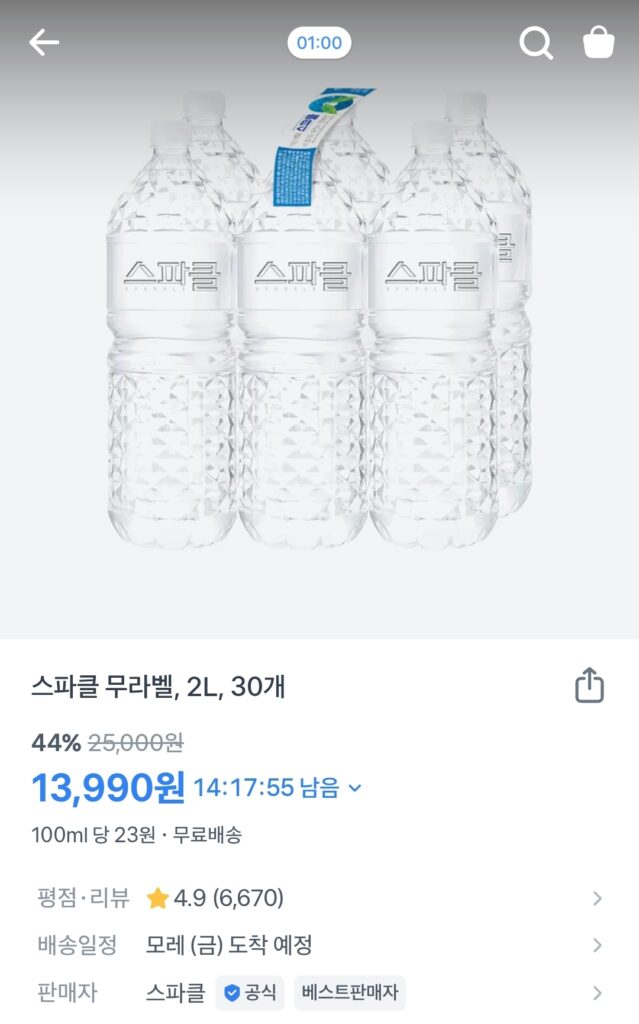Screen dimensions: 639x1024
Task: Share this 스파클 product
Action: 589,686
